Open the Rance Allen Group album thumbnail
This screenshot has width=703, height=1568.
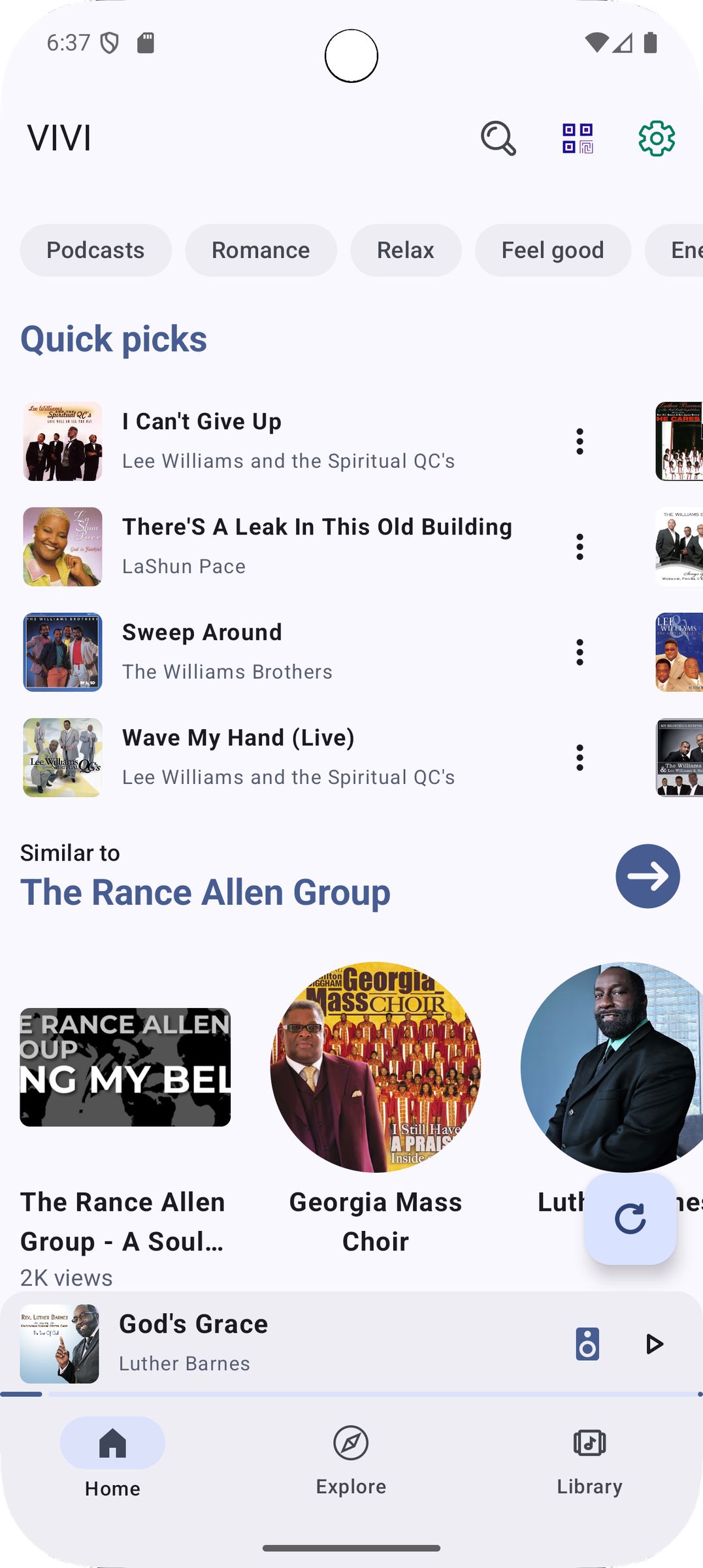tap(125, 1068)
